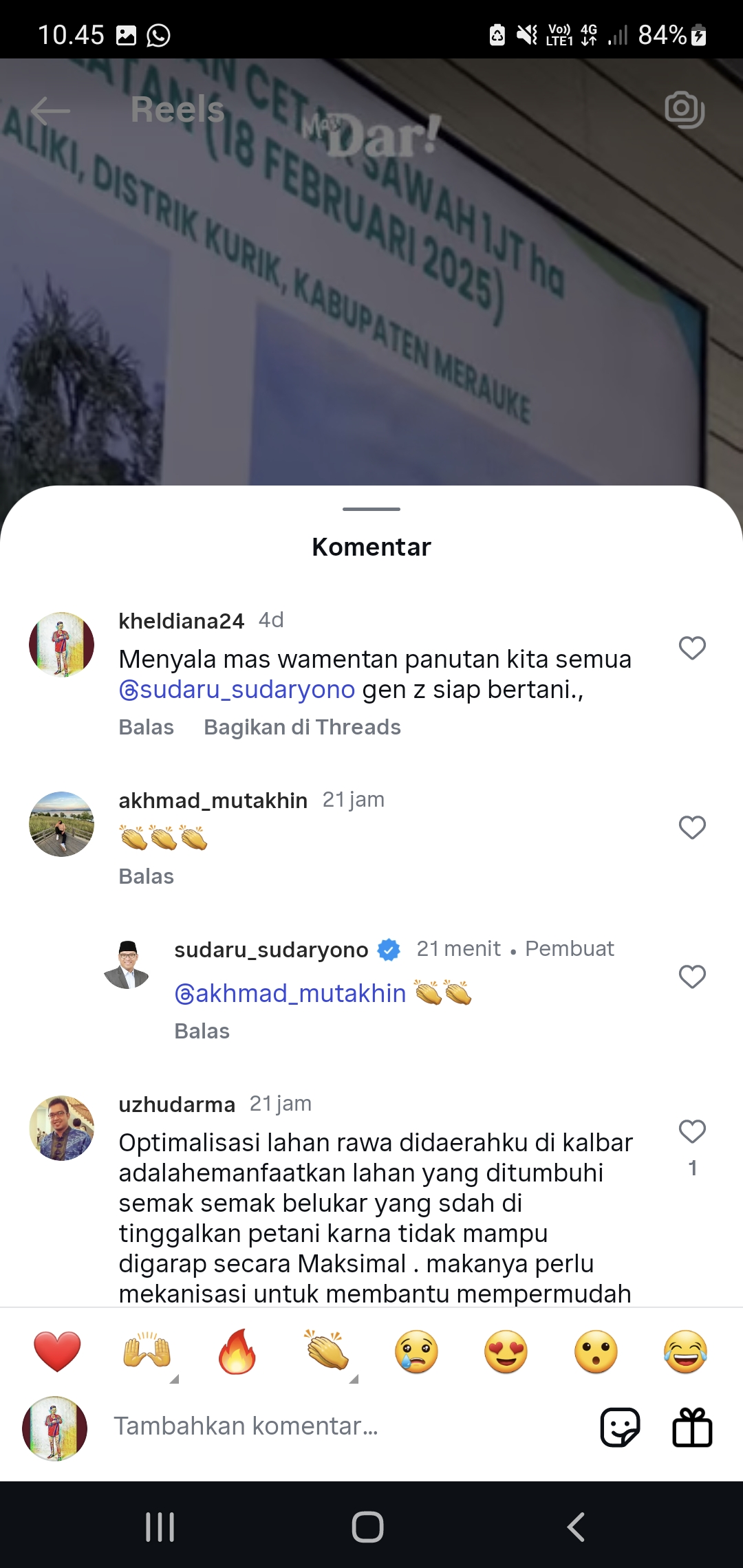Insert the laughing tears emoji

click(x=685, y=1351)
